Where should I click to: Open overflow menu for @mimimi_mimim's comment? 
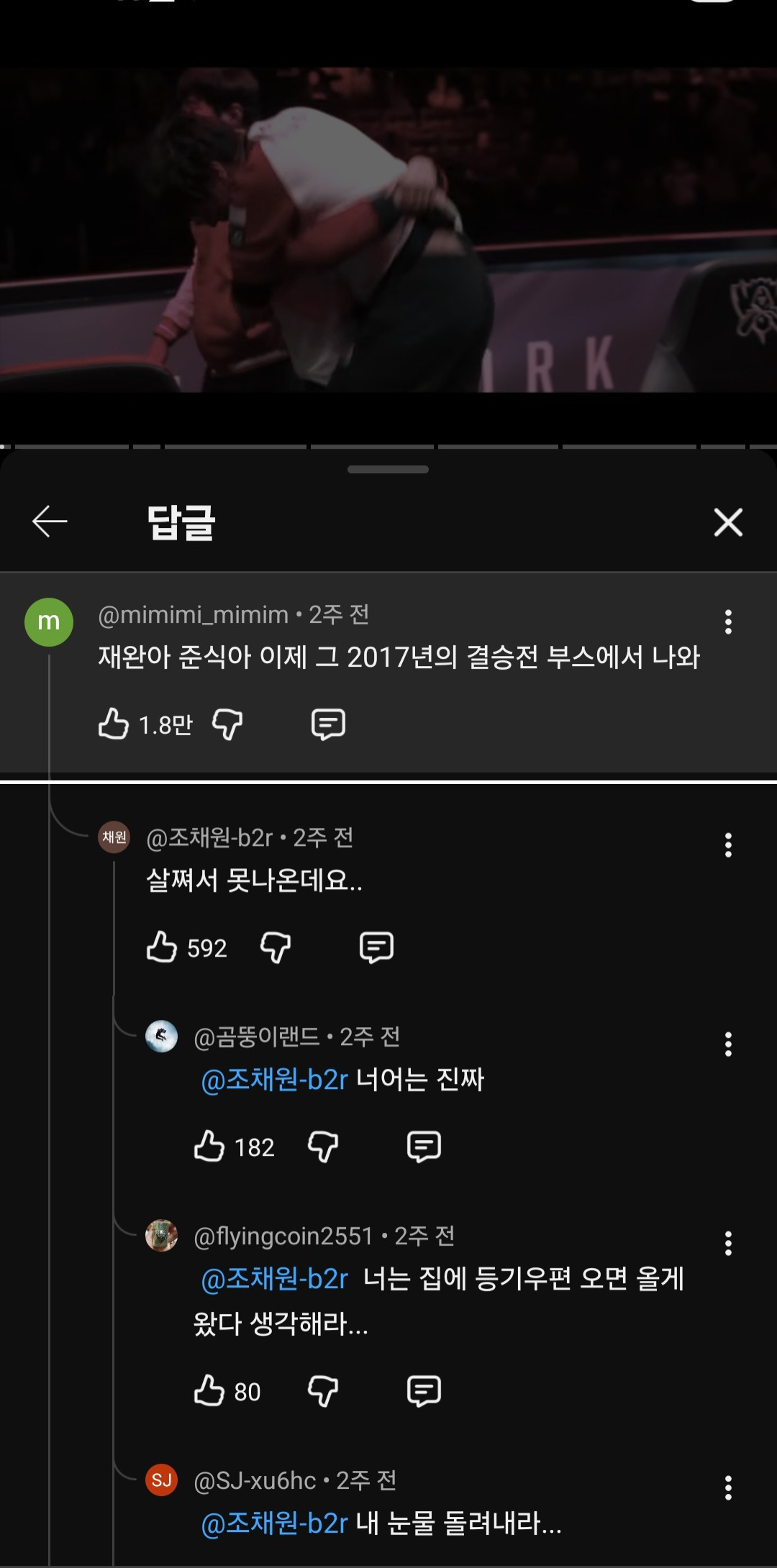coord(728,622)
